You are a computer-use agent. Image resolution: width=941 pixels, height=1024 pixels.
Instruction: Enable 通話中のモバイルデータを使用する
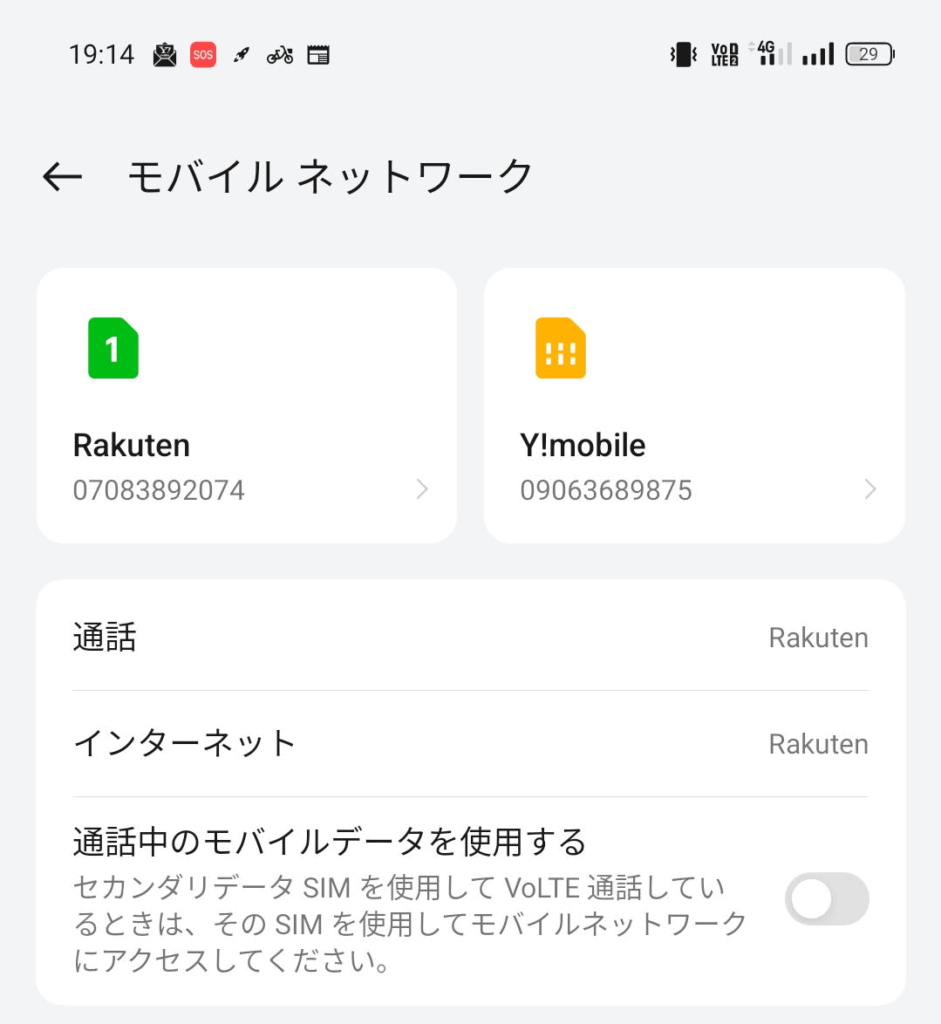826,899
